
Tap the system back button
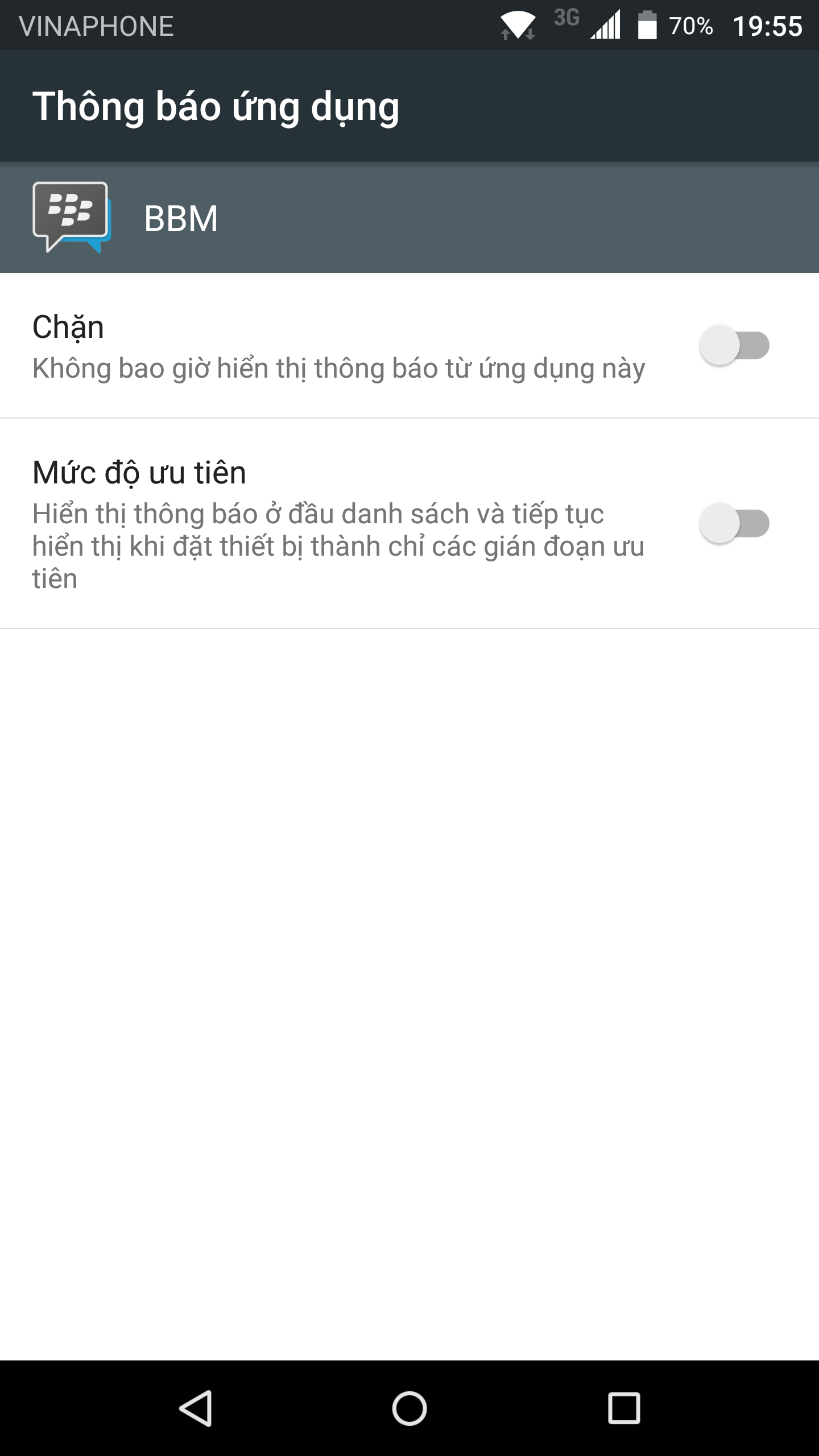click(x=196, y=1408)
